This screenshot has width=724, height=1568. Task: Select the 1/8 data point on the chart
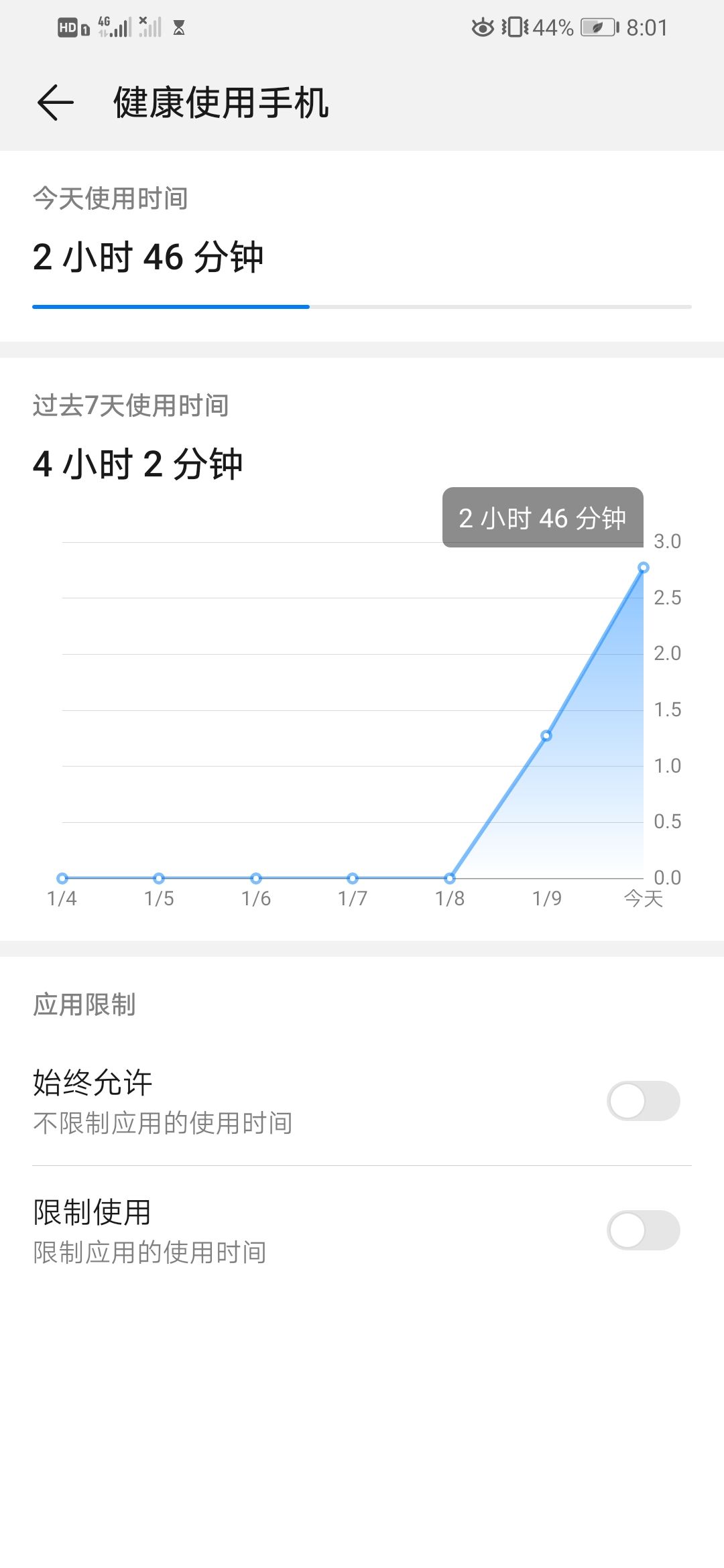449,878
